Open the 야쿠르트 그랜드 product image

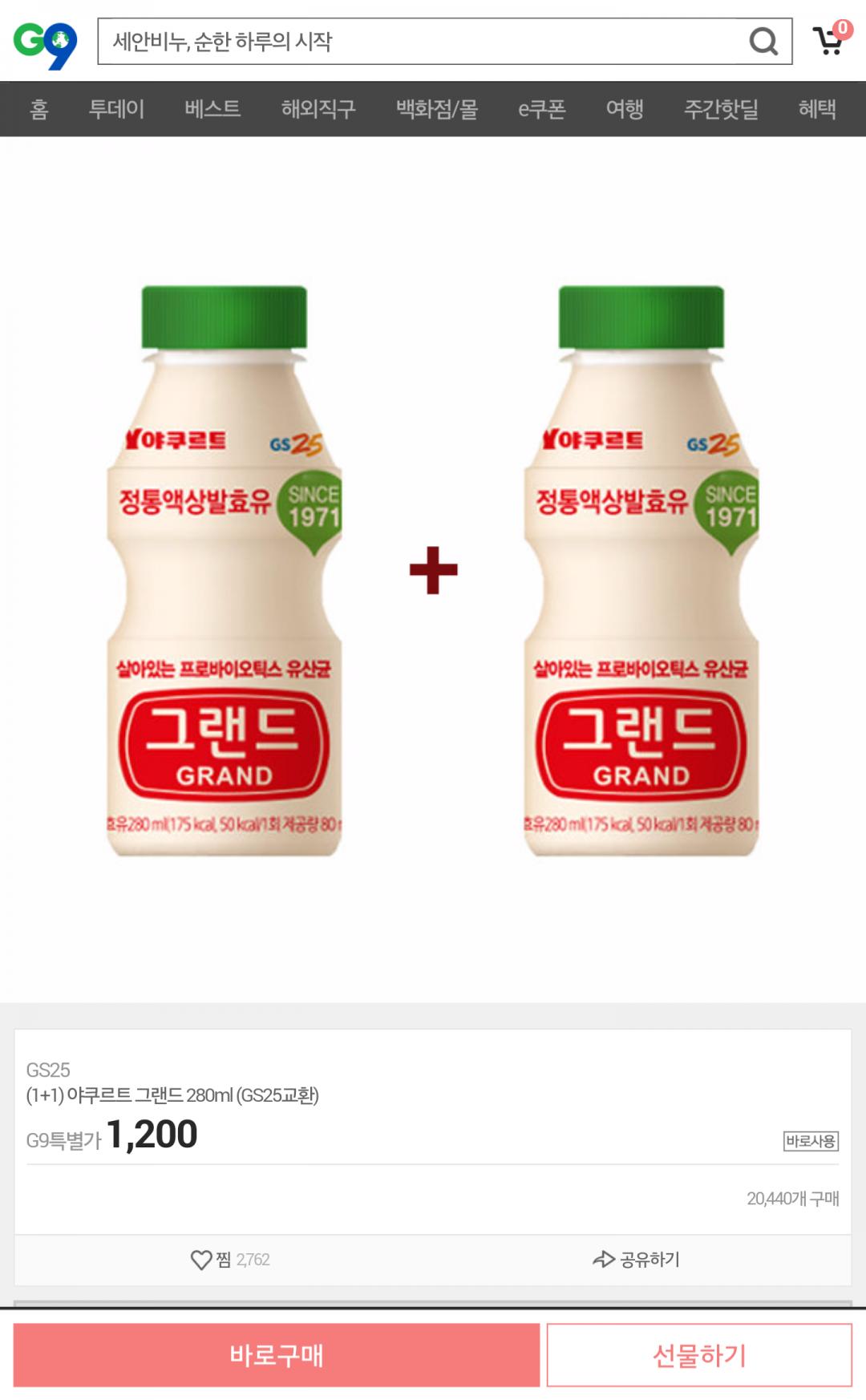433,571
